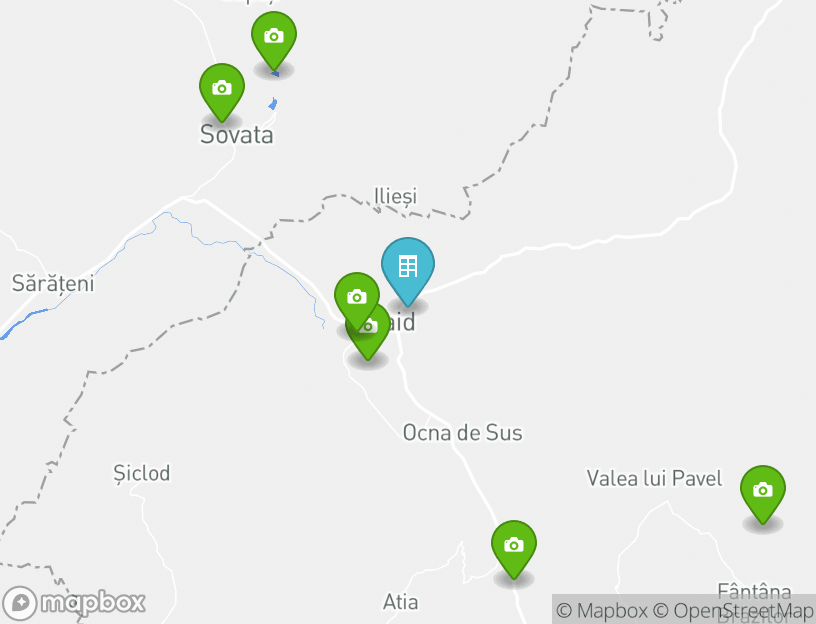Tap the blue building marker near Praid
Image resolution: width=816 pixels, height=624 pixels.
coord(408,267)
